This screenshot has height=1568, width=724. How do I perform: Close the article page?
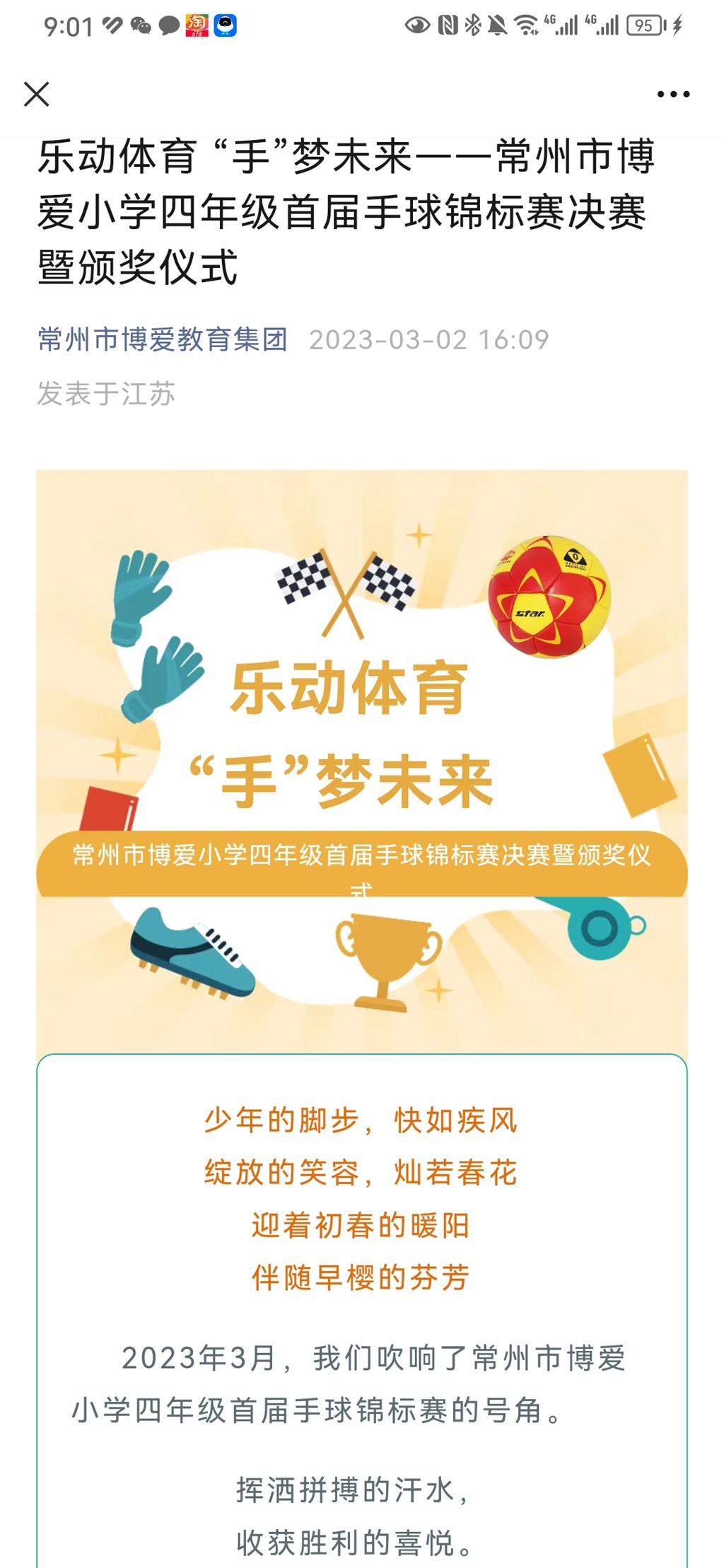click(37, 94)
